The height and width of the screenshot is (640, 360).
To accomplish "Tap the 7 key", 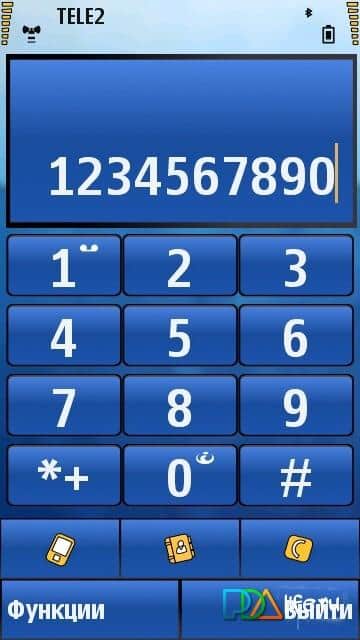I will point(64,405).
